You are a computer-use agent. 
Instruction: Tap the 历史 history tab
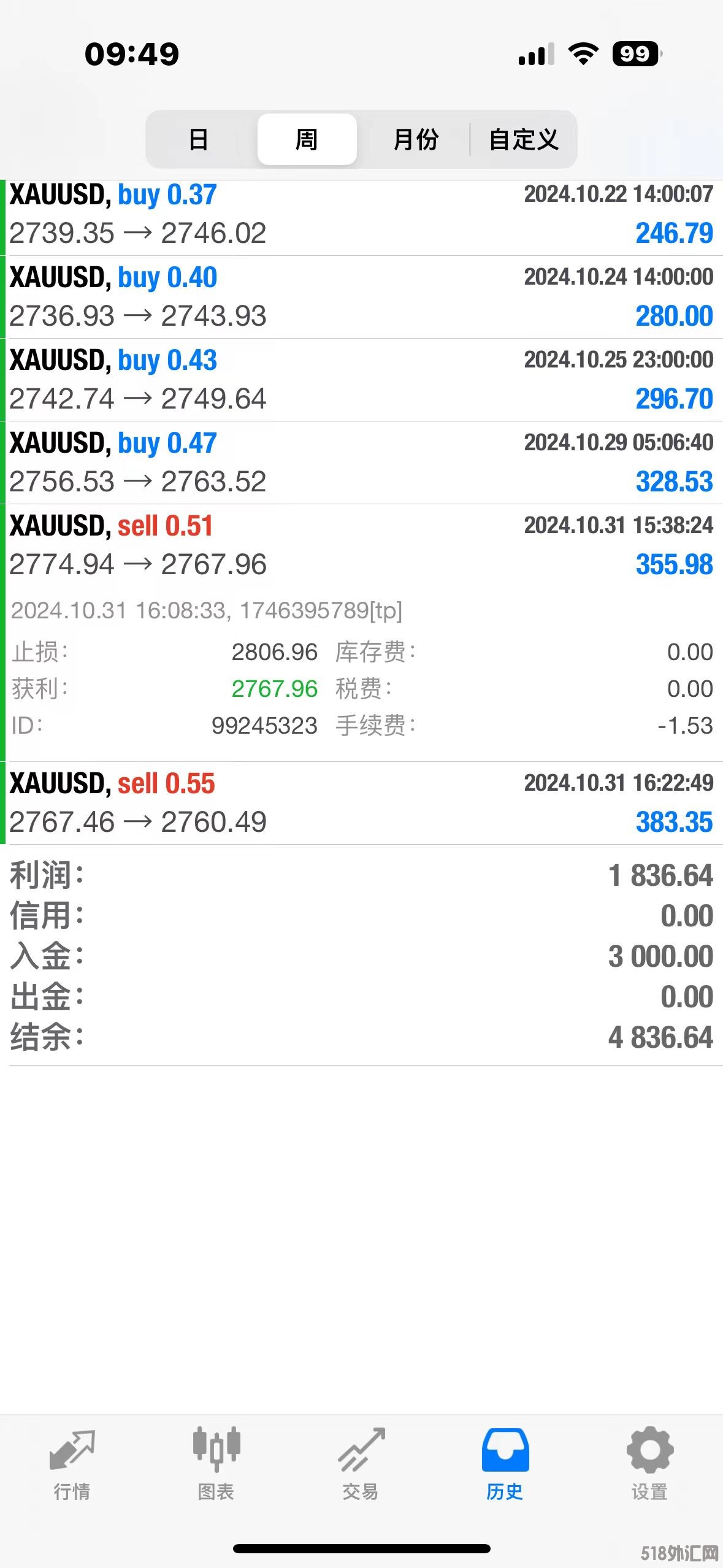(x=505, y=1464)
